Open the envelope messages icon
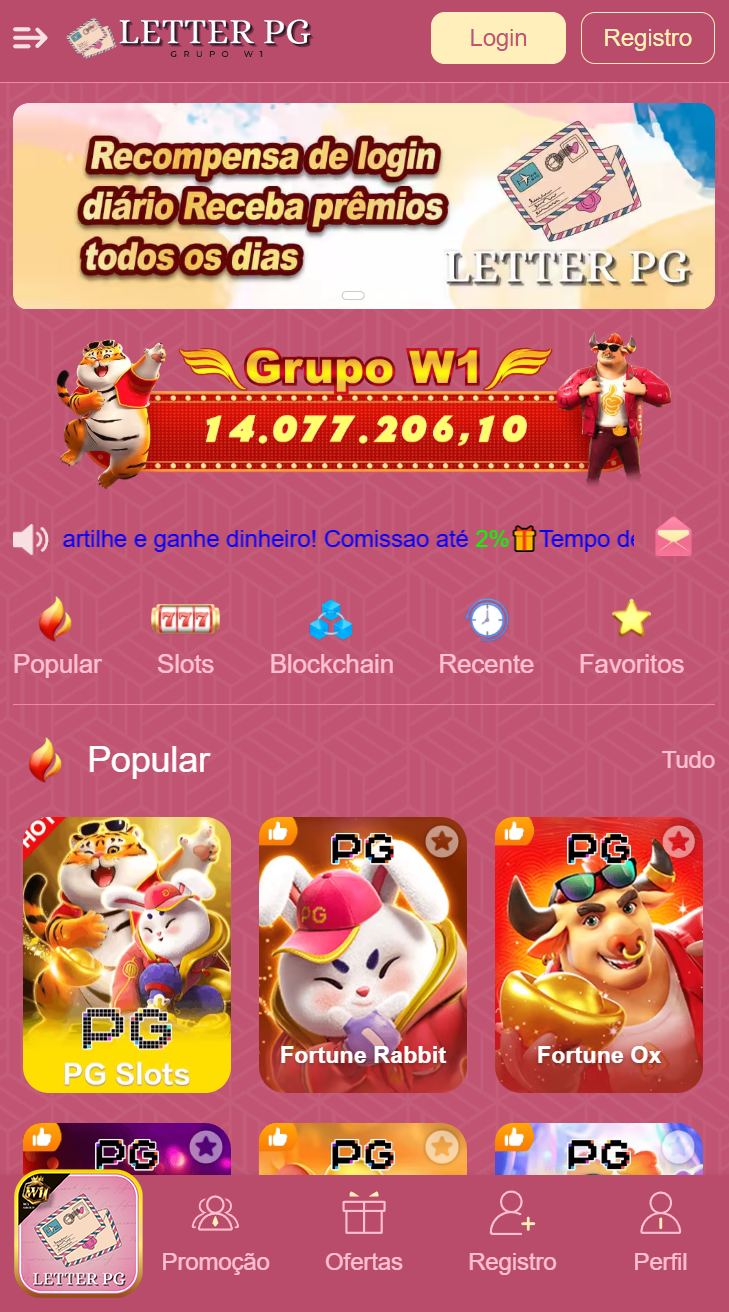 coord(673,538)
